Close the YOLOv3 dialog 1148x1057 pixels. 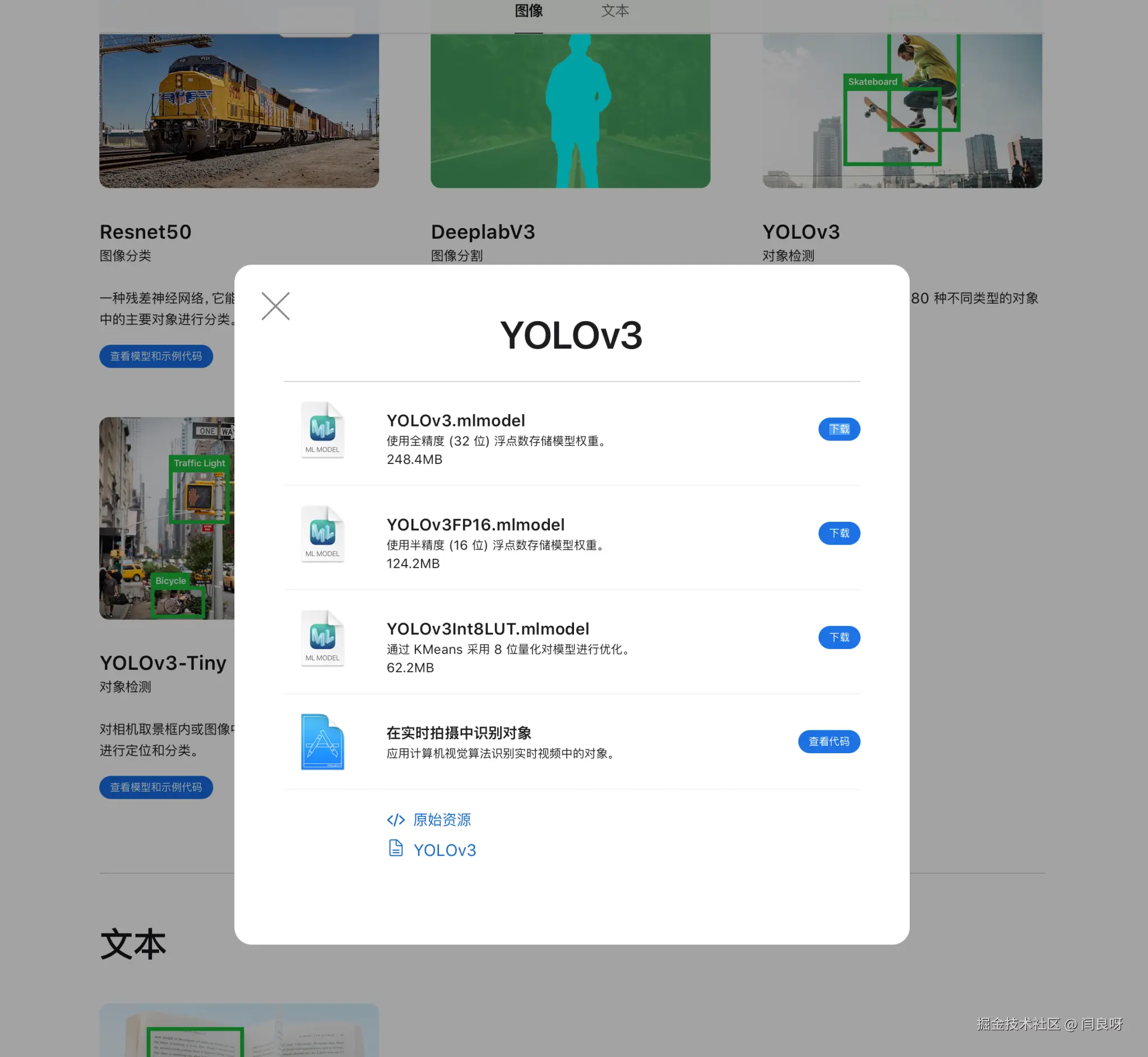[x=275, y=306]
